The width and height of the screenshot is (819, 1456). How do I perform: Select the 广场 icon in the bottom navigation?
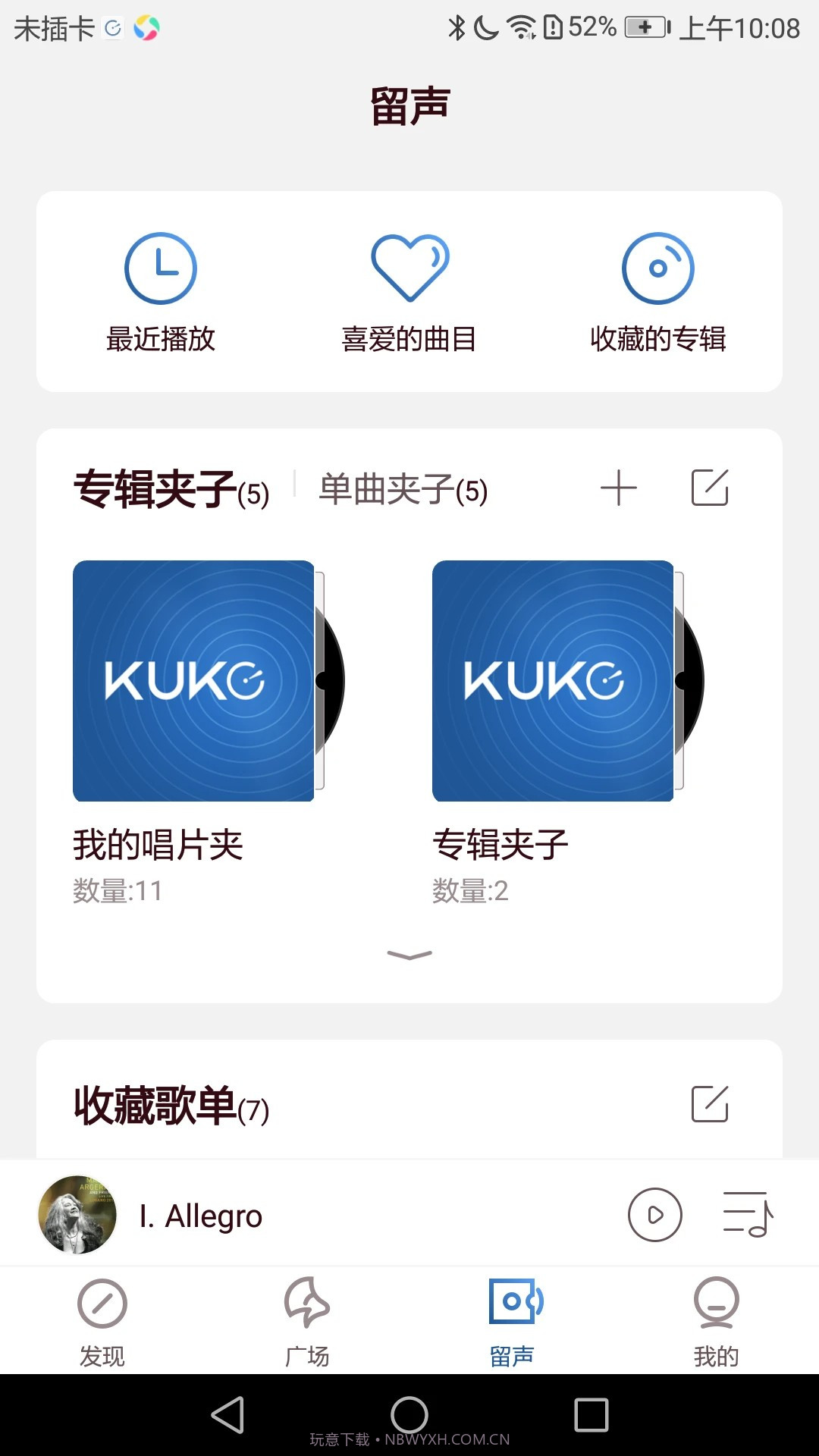(x=308, y=1302)
